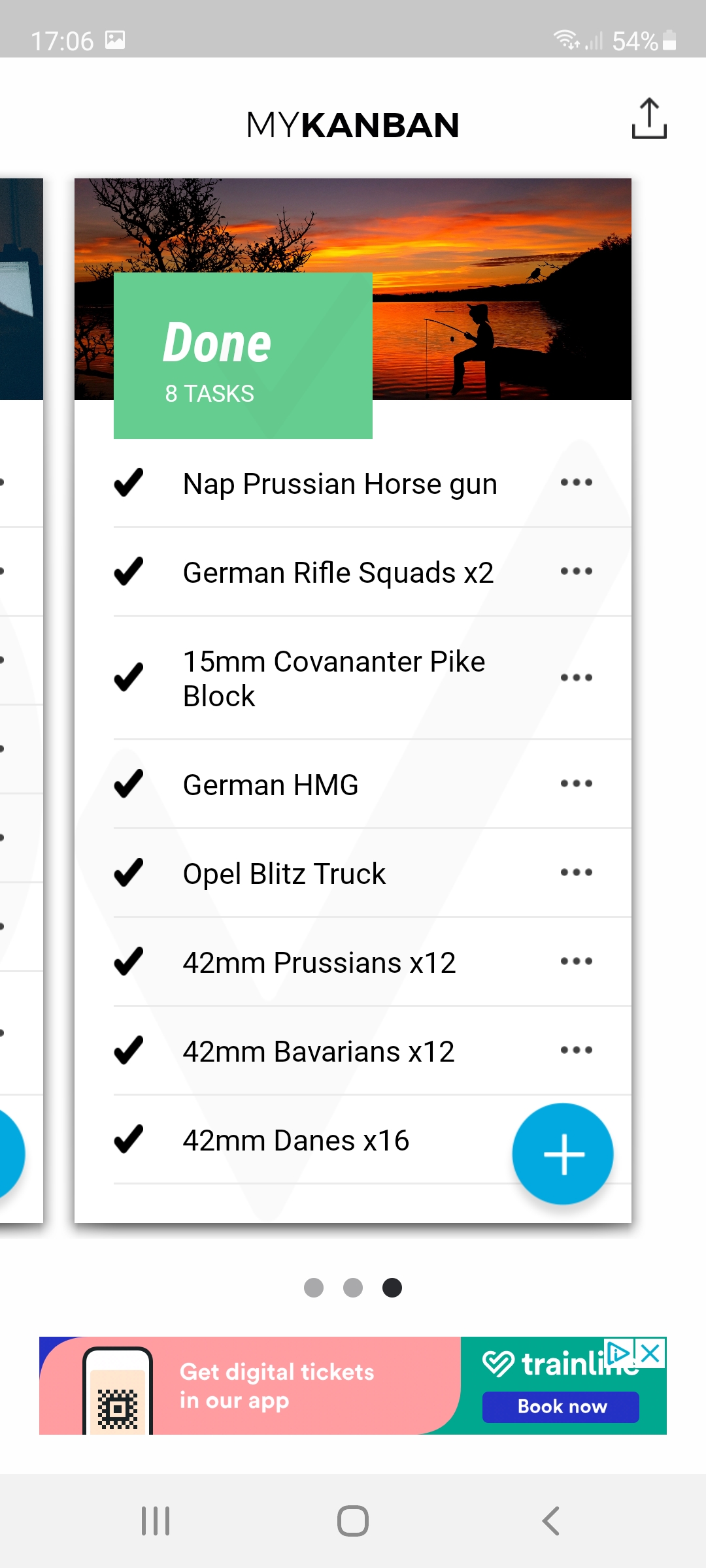Open the 42mm Danes x16 task
This screenshot has width=706, height=1568.
coord(296,1141)
